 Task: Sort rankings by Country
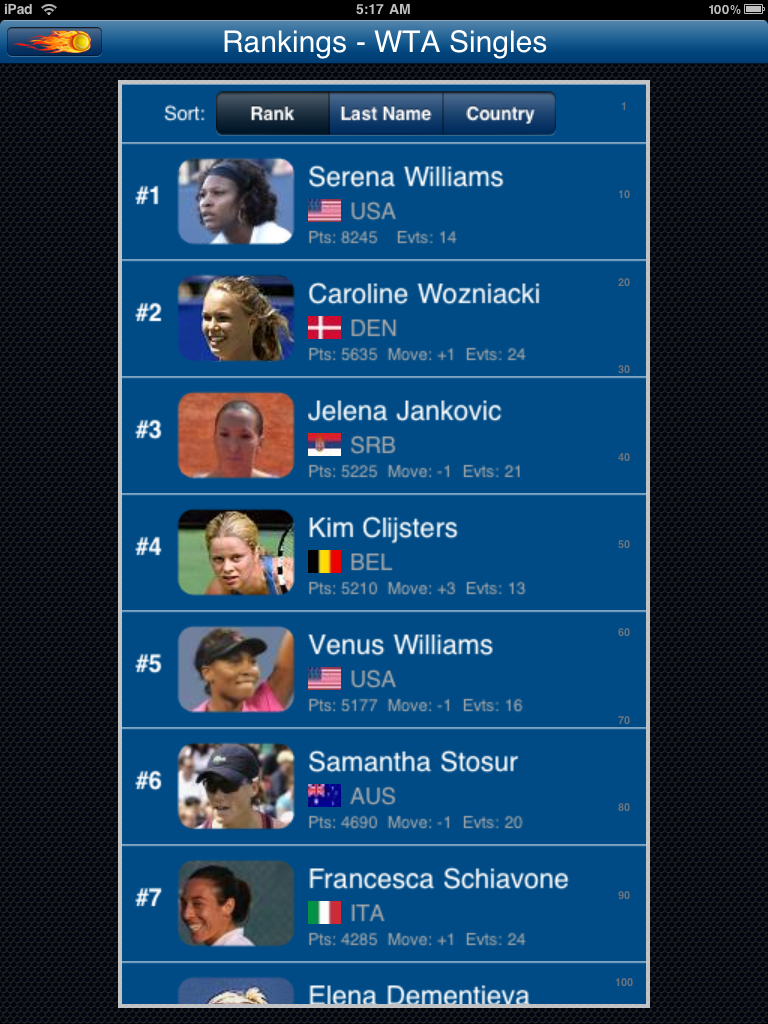[x=499, y=114]
